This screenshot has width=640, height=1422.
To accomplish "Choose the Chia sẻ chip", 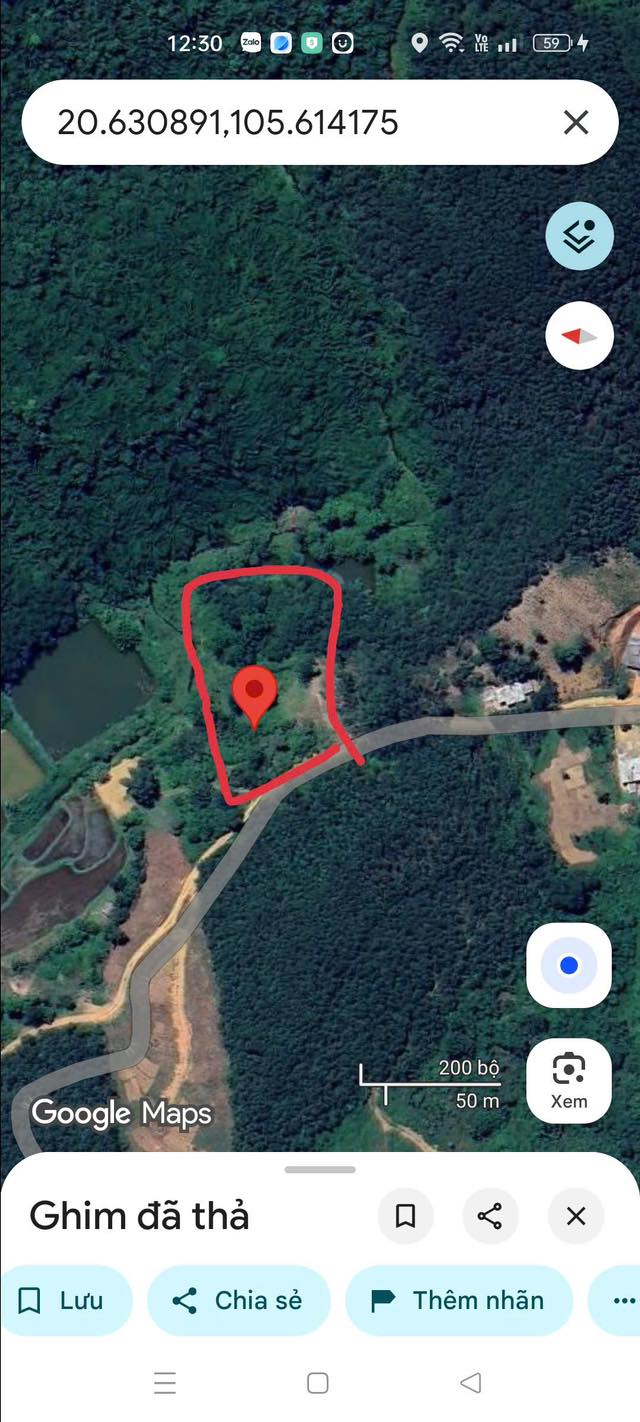I will coord(238,1300).
